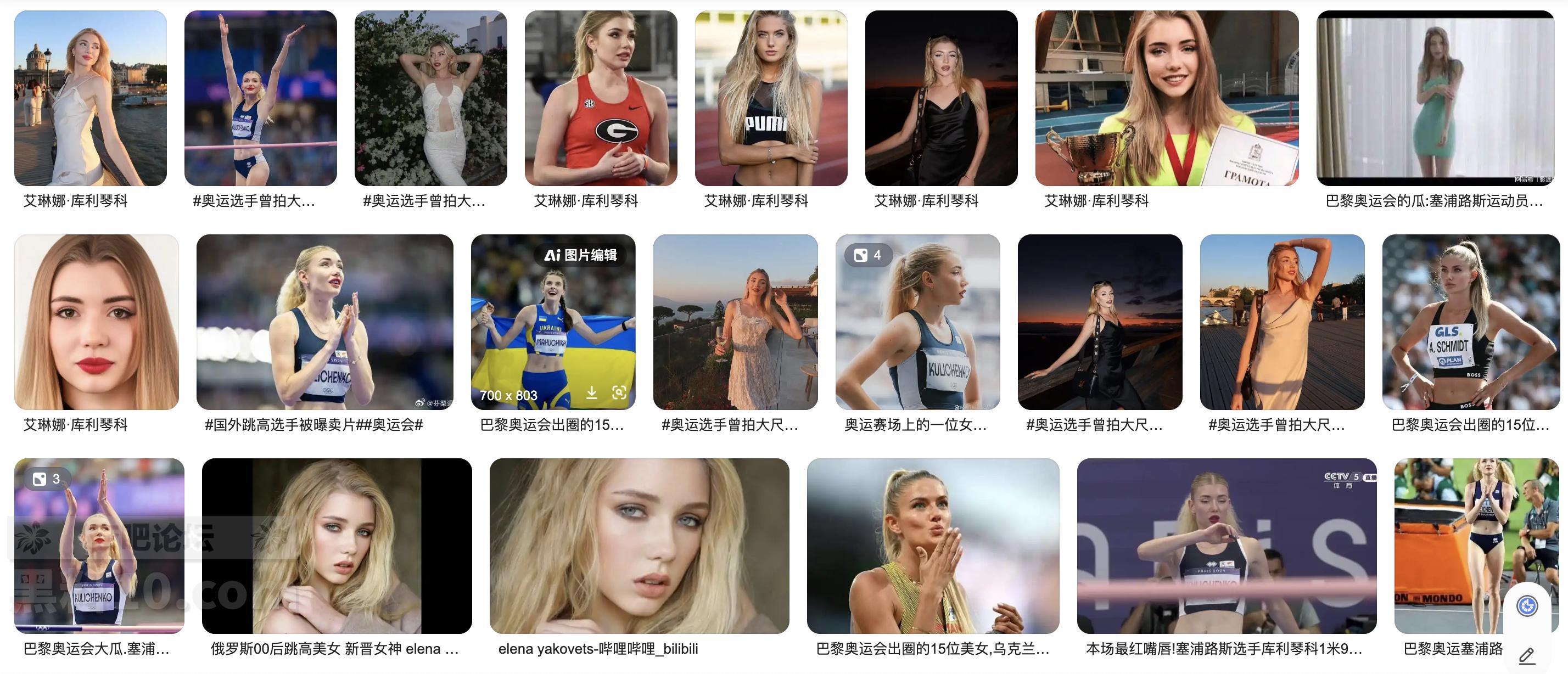Screen dimensions: 1568x674
Task: Open AI 图片编辑 on the Ukraine flag image
Action: [x=581, y=255]
